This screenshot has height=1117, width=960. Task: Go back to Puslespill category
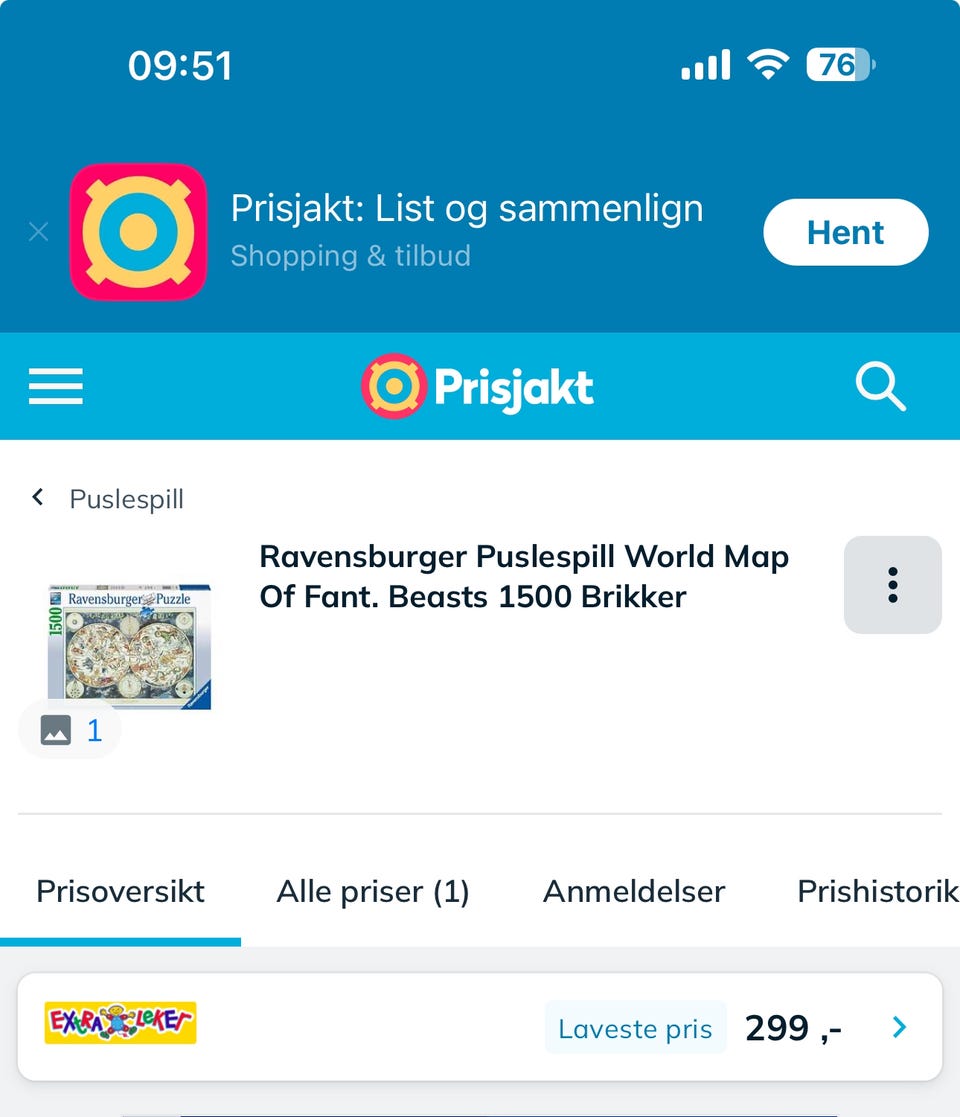point(108,498)
